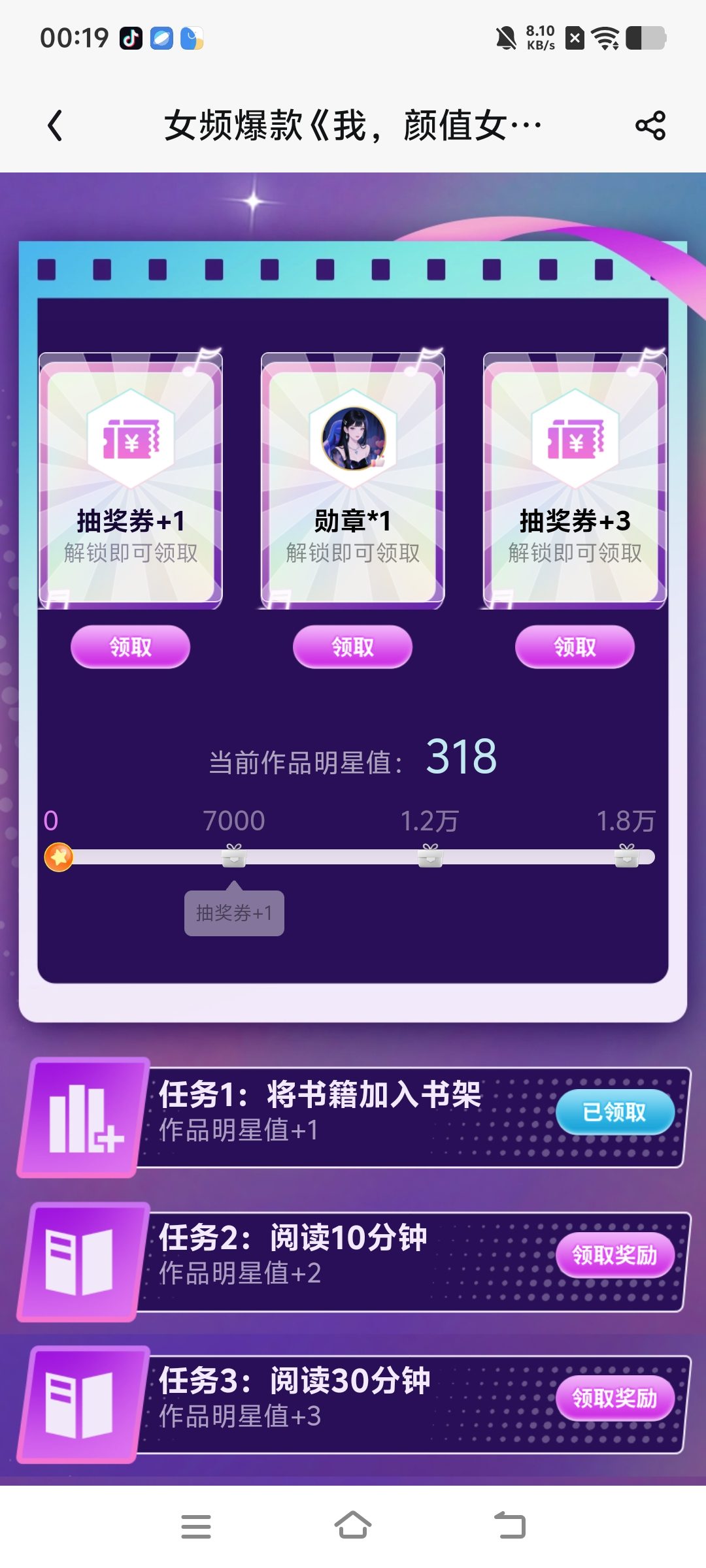The height and width of the screenshot is (1568, 706).
Task: Claim reward for reading 10 minutes
Action: (x=614, y=1255)
